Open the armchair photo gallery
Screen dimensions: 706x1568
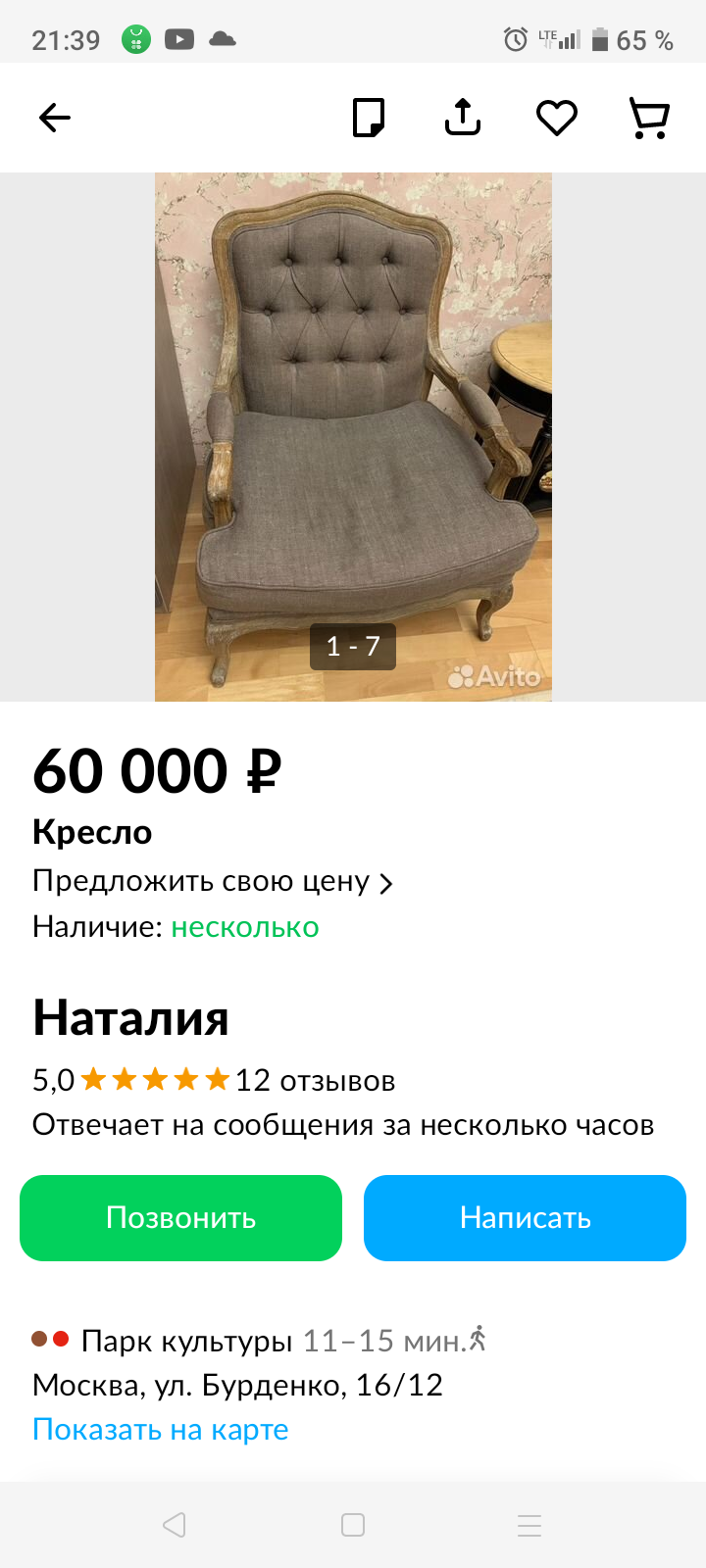click(x=353, y=437)
